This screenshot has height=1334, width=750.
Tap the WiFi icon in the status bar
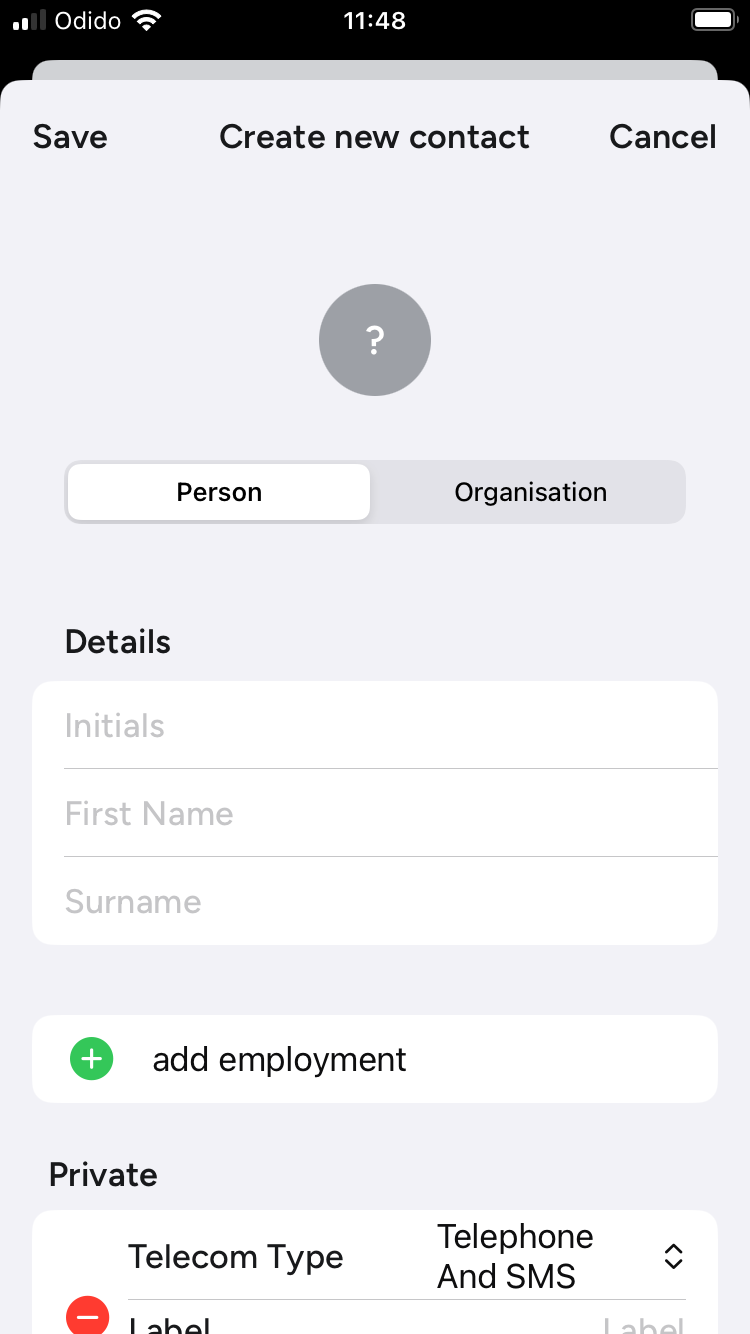(x=146, y=18)
